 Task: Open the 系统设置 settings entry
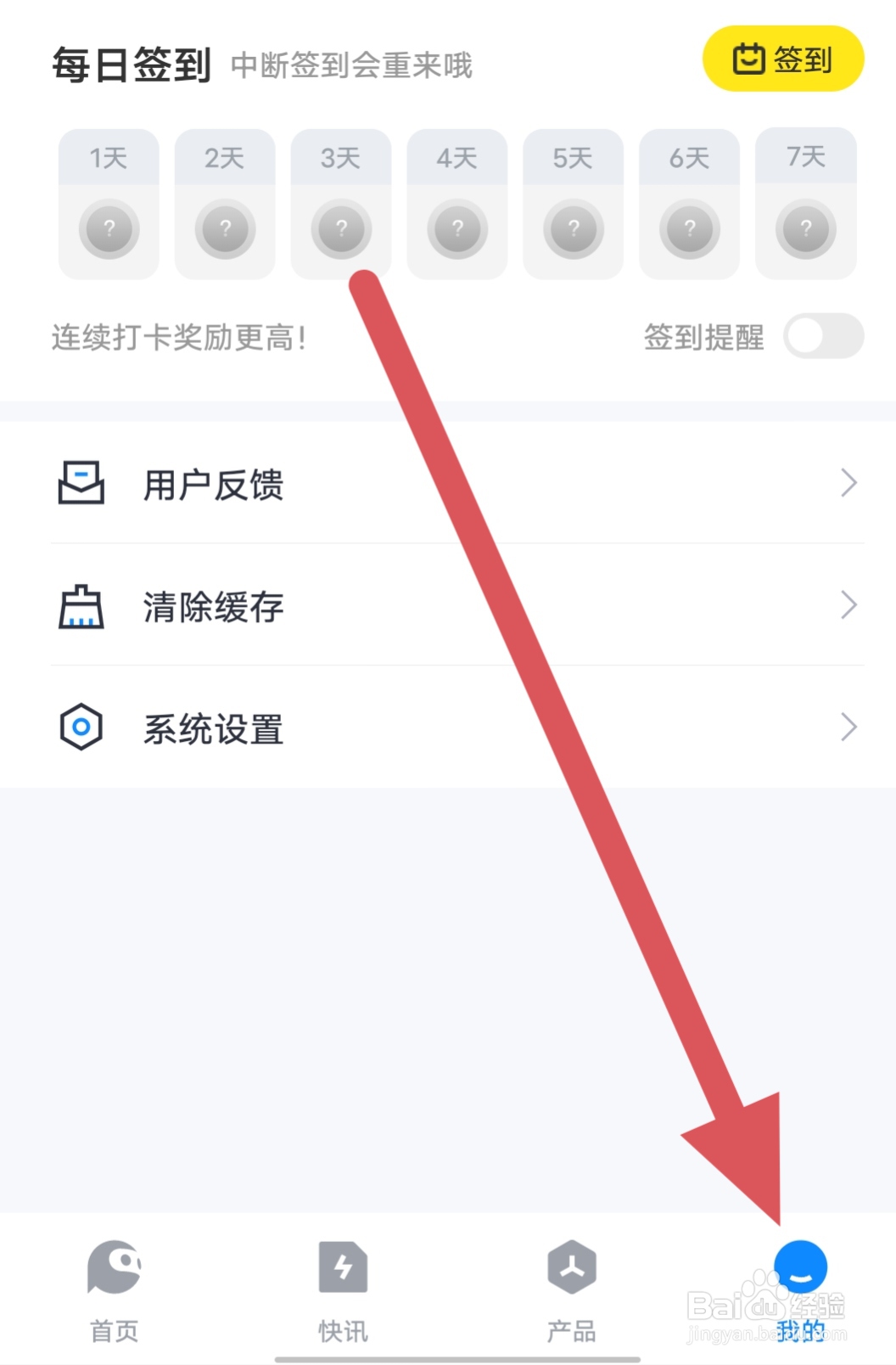tap(212, 727)
